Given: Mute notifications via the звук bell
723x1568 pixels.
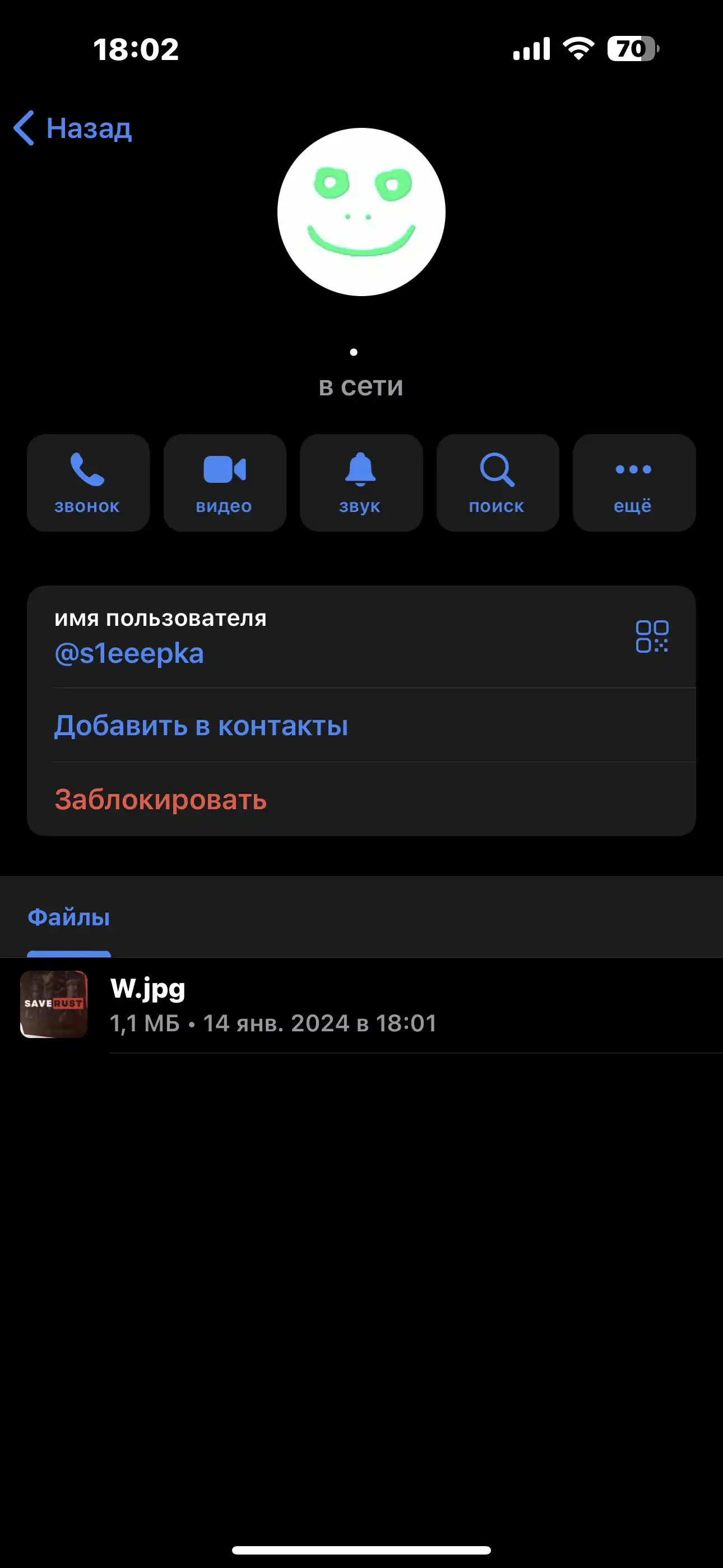Looking at the screenshot, I should pos(361,483).
